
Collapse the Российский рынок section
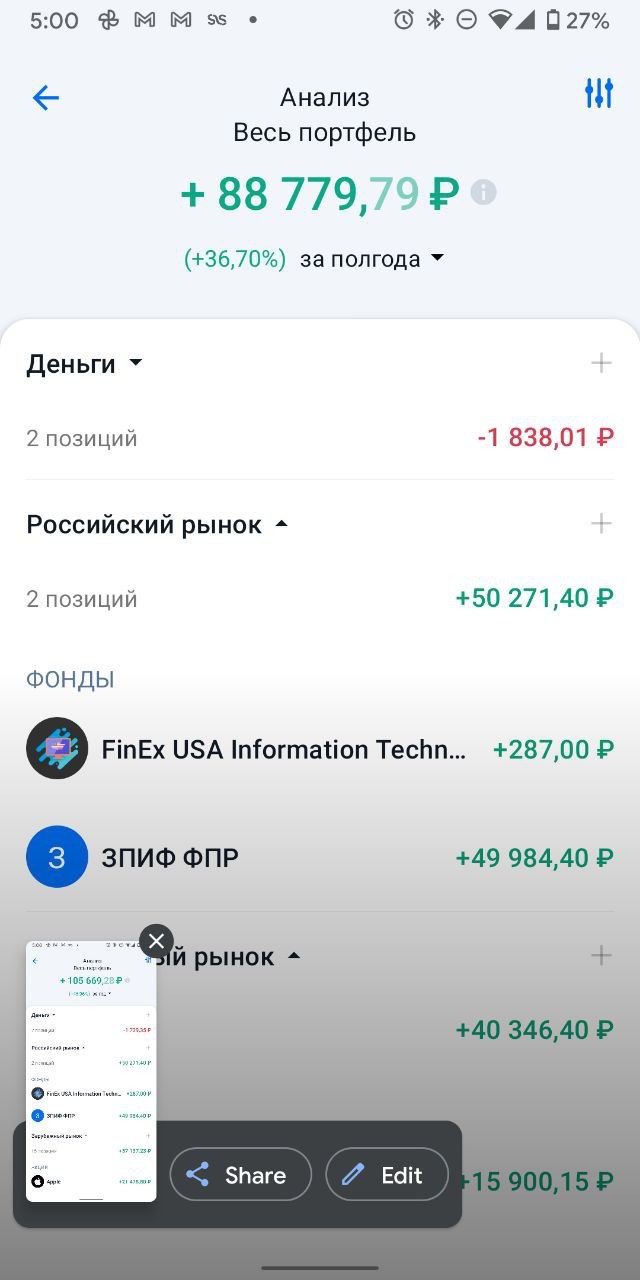click(158, 524)
